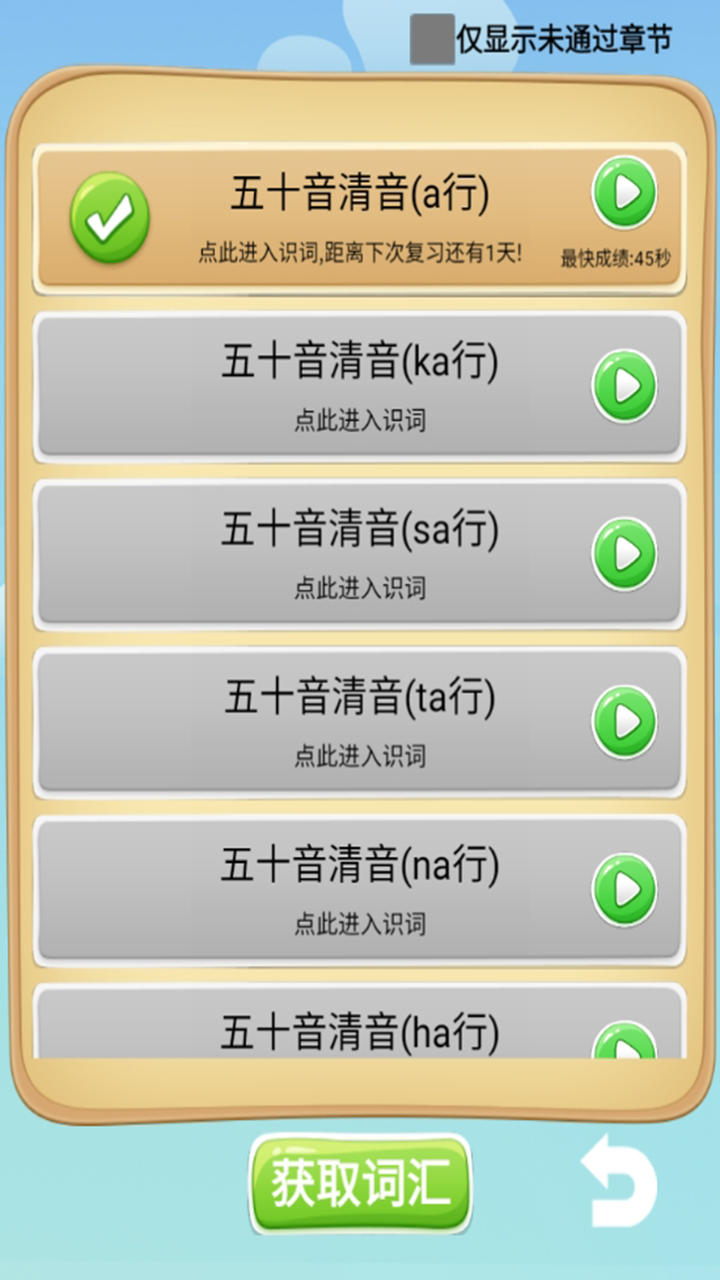Start the play button for 五十音清音(na行)

click(624, 889)
